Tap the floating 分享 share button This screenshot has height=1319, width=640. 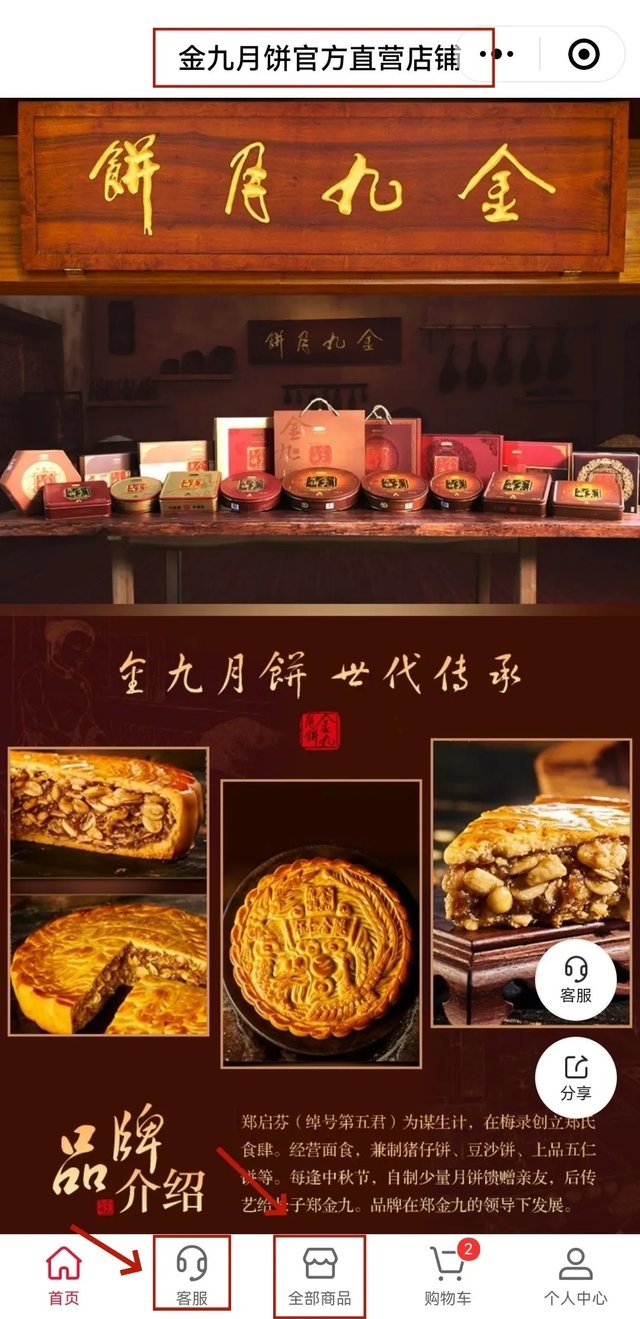(x=575, y=1077)
